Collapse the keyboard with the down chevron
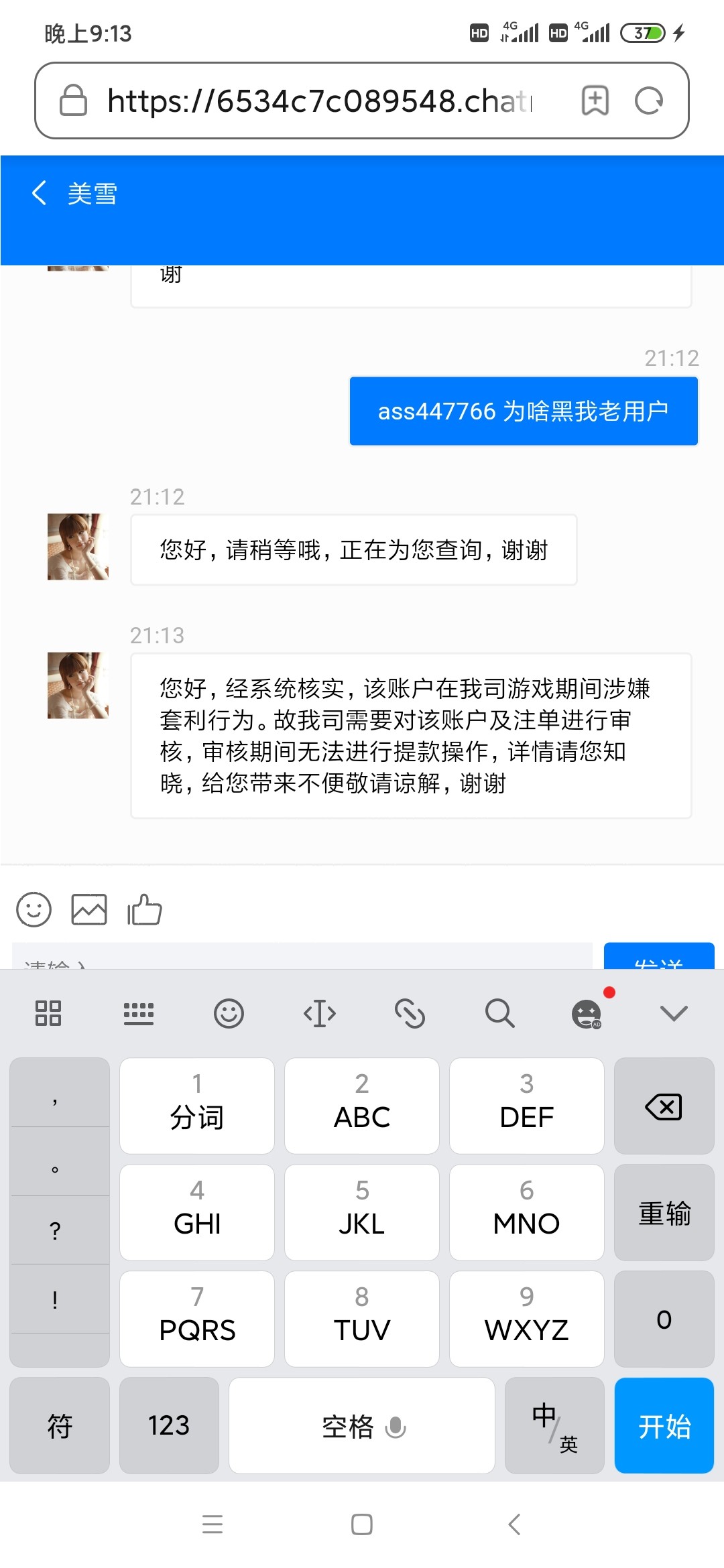Viewport: 724px width, 1568px height. (674, 1013)
